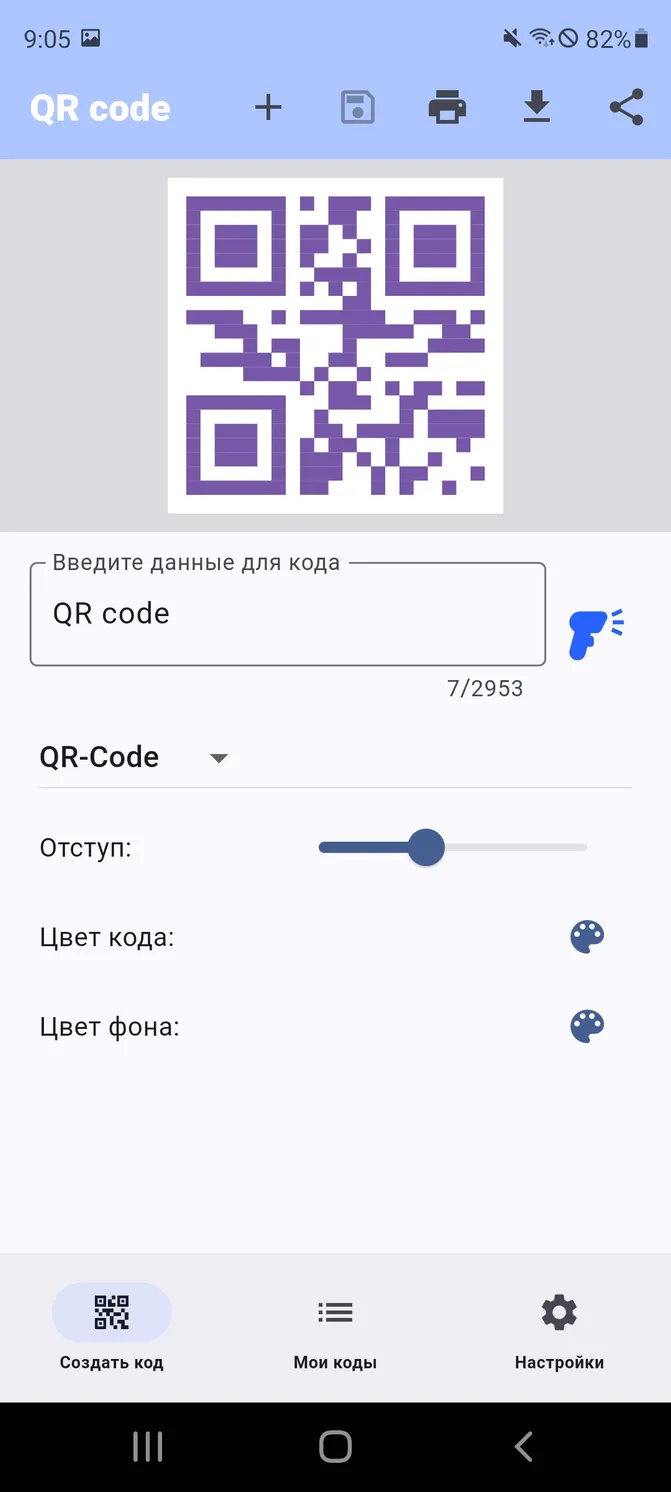Switch to the Создать код tab
Viewport: 671px width, 1492px height.
[x=112, y=1328]
